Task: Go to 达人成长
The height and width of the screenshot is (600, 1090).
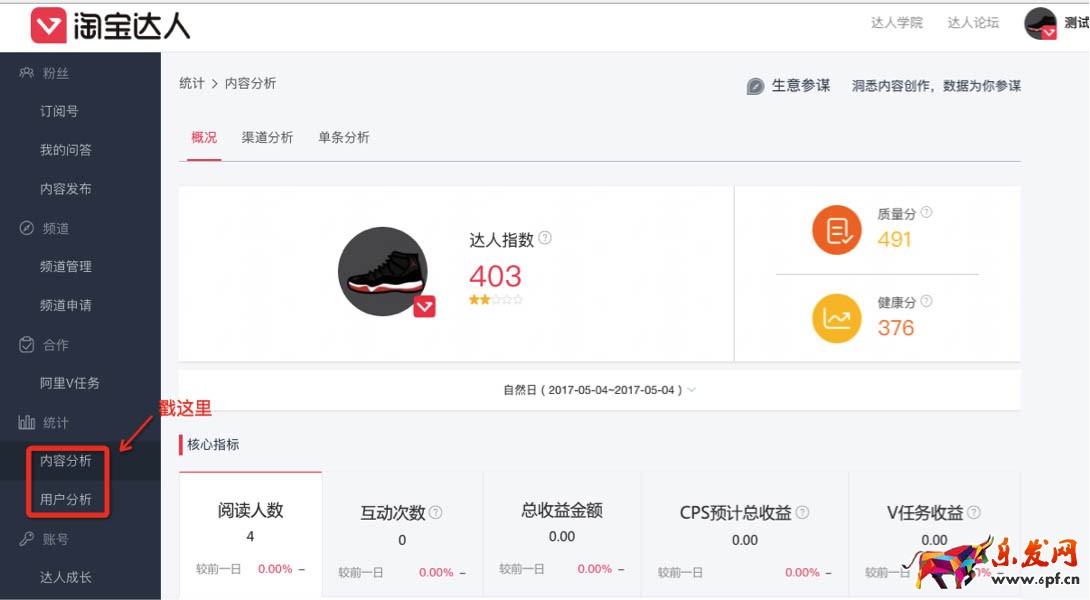Action: [65, 577]
